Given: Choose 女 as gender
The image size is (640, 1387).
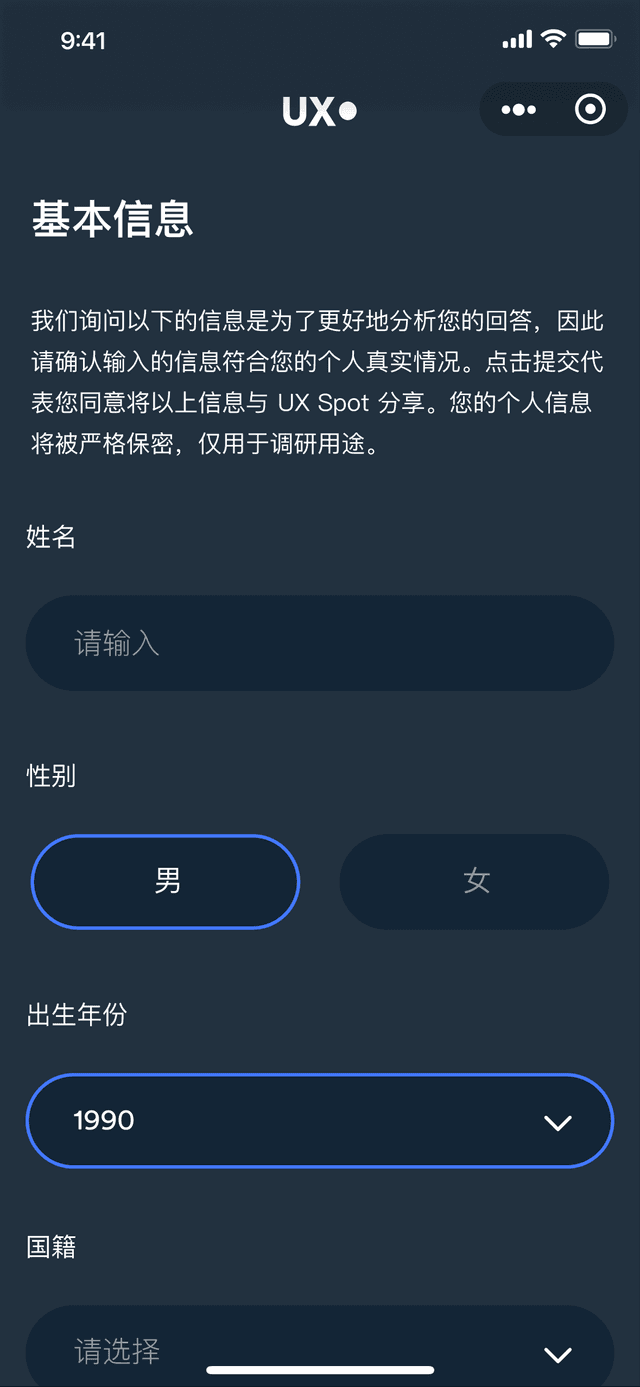Looking at the screenshot, I should [x=475, y=881].
